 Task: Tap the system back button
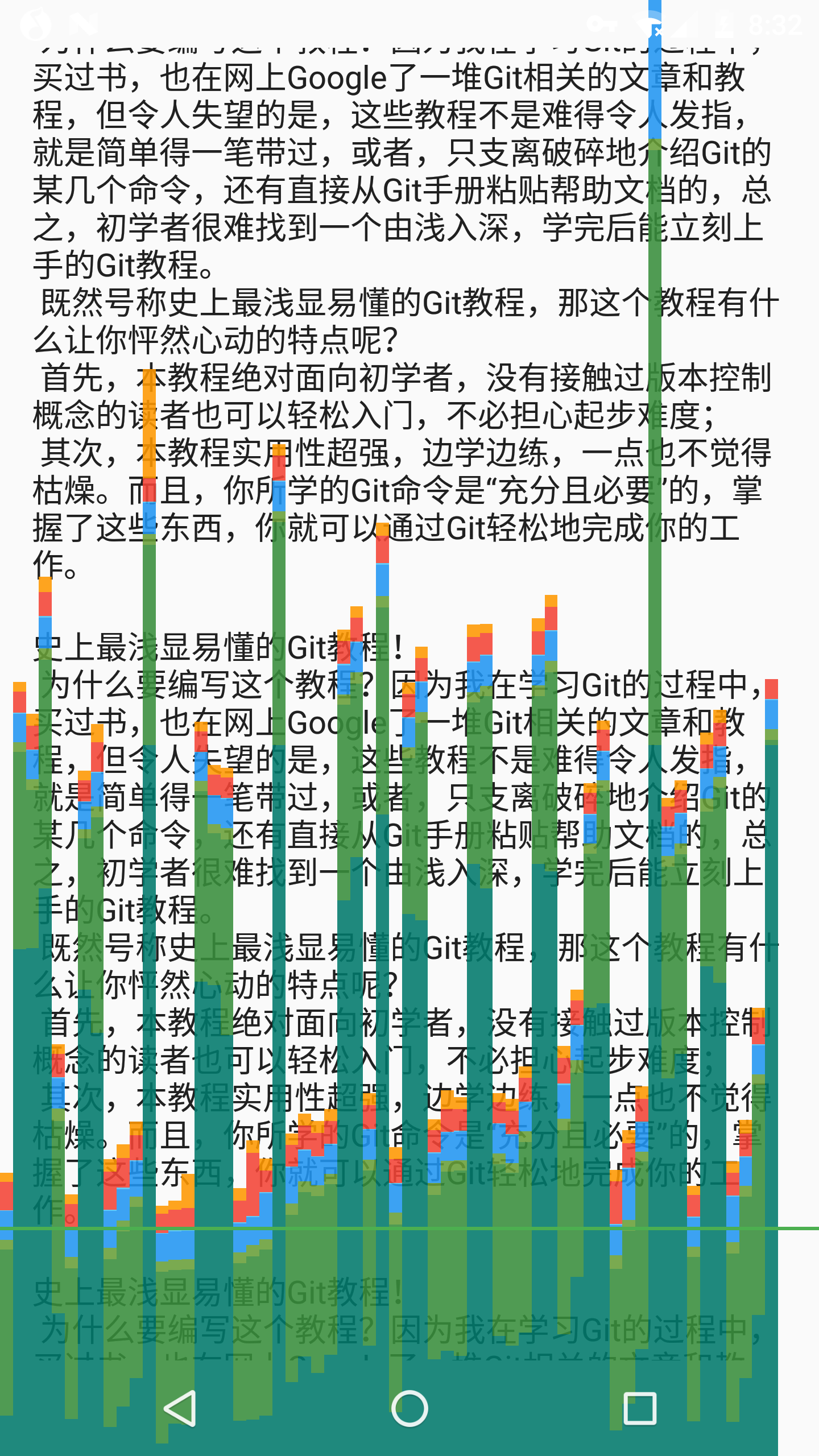click(x=181, y=1408)
